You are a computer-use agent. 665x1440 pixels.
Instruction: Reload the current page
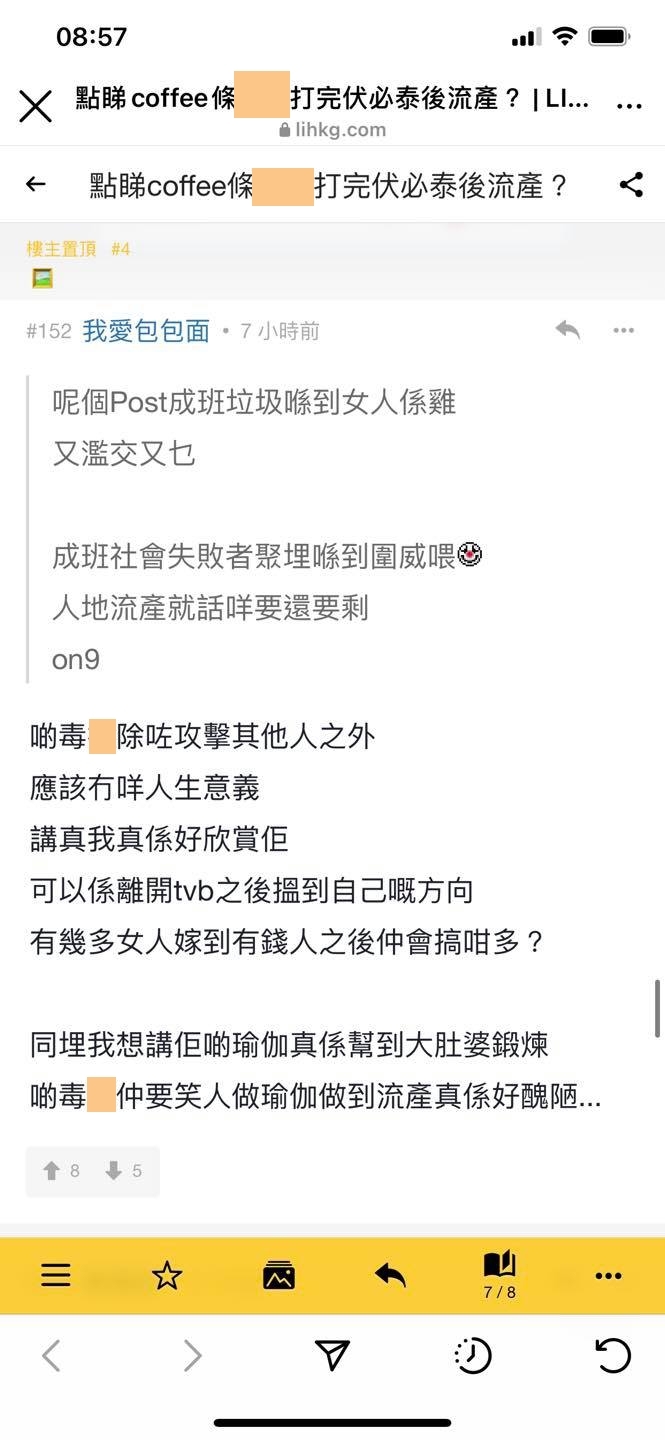[x=612, y=1356]
